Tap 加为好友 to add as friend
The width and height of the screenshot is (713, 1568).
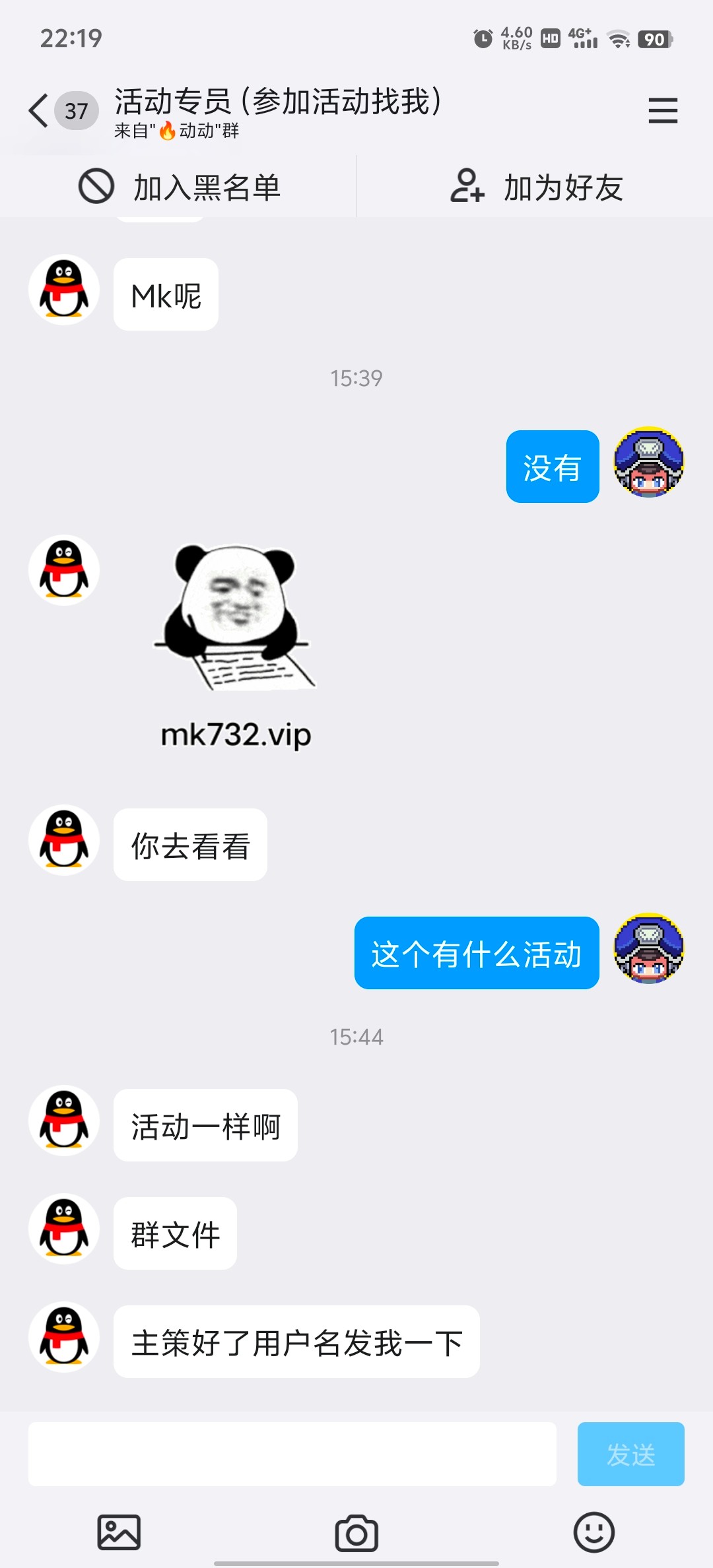pos(536,187)
